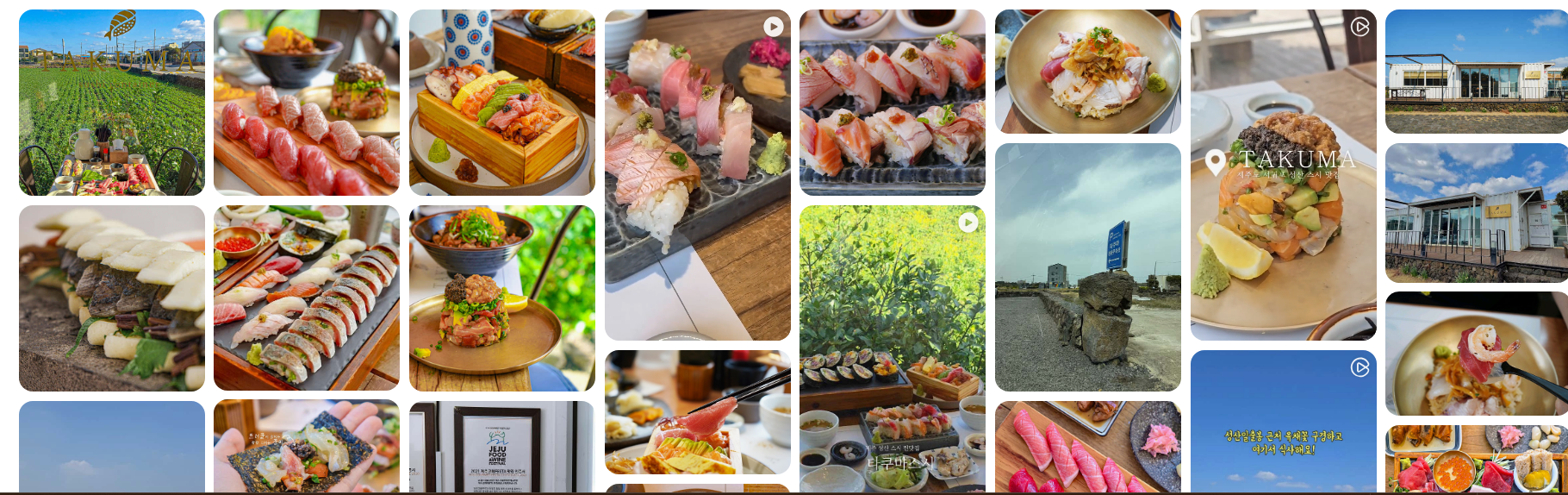
Task: Open the pressed sushi topped with white slices
Action: click(x=112, y=298)
